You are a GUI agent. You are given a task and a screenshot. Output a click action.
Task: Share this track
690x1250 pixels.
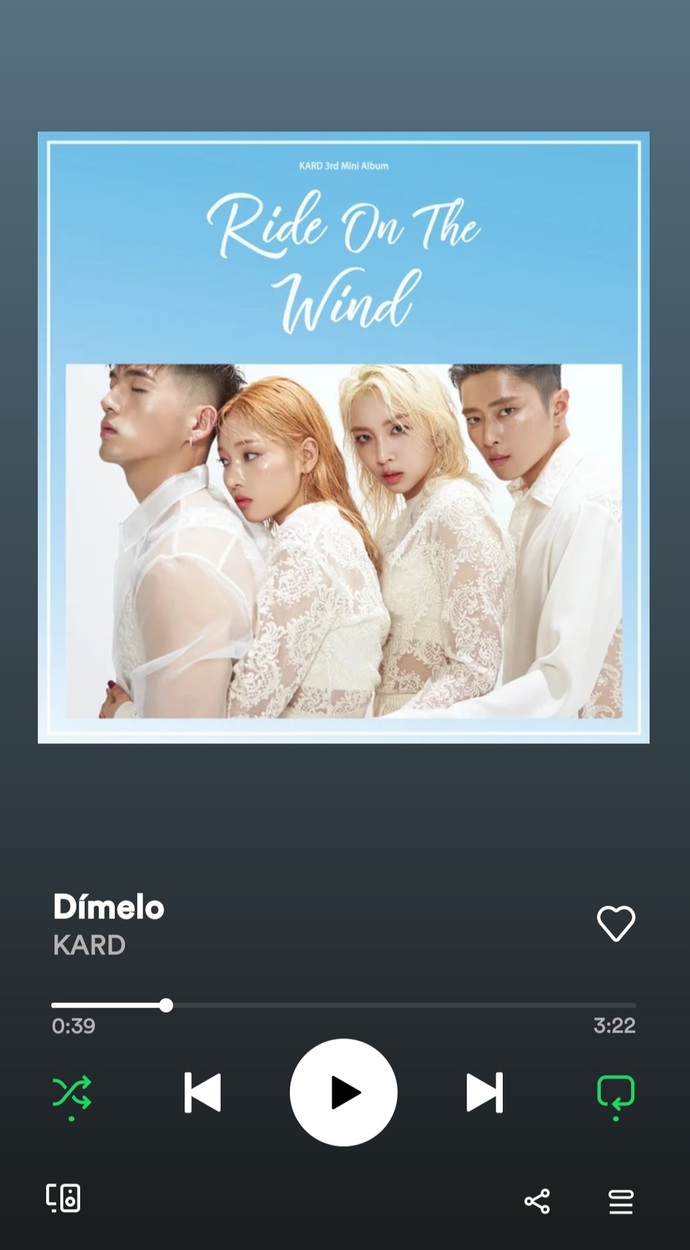(537, 1201)
